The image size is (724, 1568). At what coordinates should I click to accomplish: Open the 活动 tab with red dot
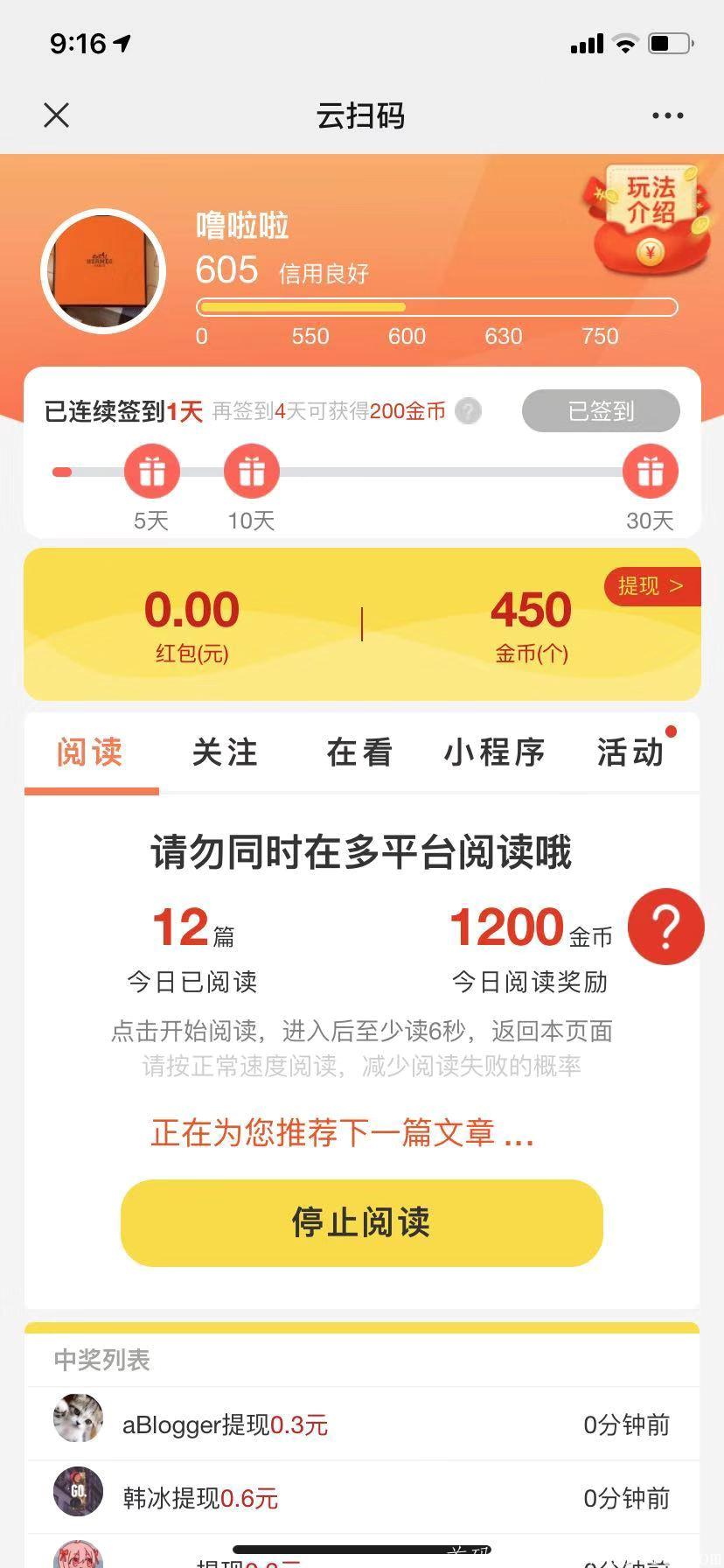[x=628, y=752]
